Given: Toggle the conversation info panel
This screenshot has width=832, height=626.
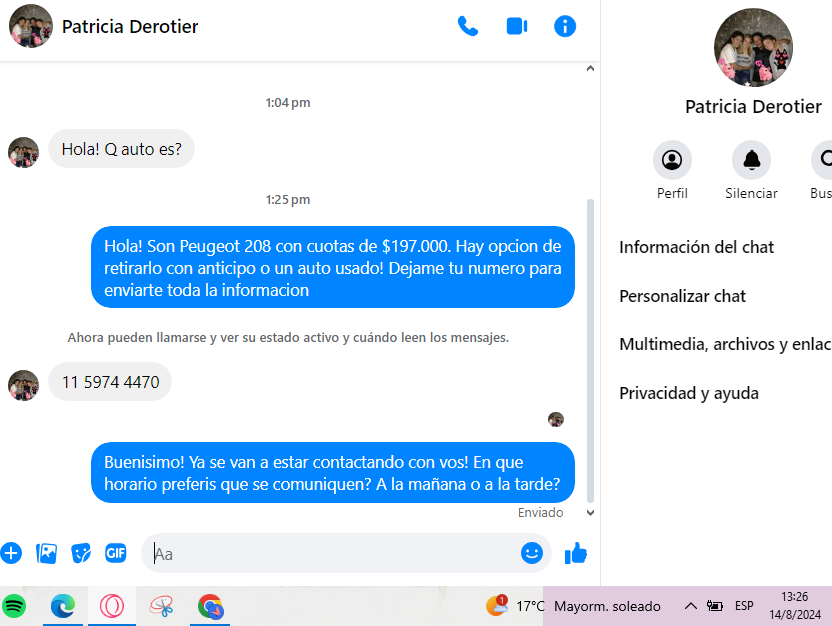Looking at the screenshot, I should tap(565, 27).
